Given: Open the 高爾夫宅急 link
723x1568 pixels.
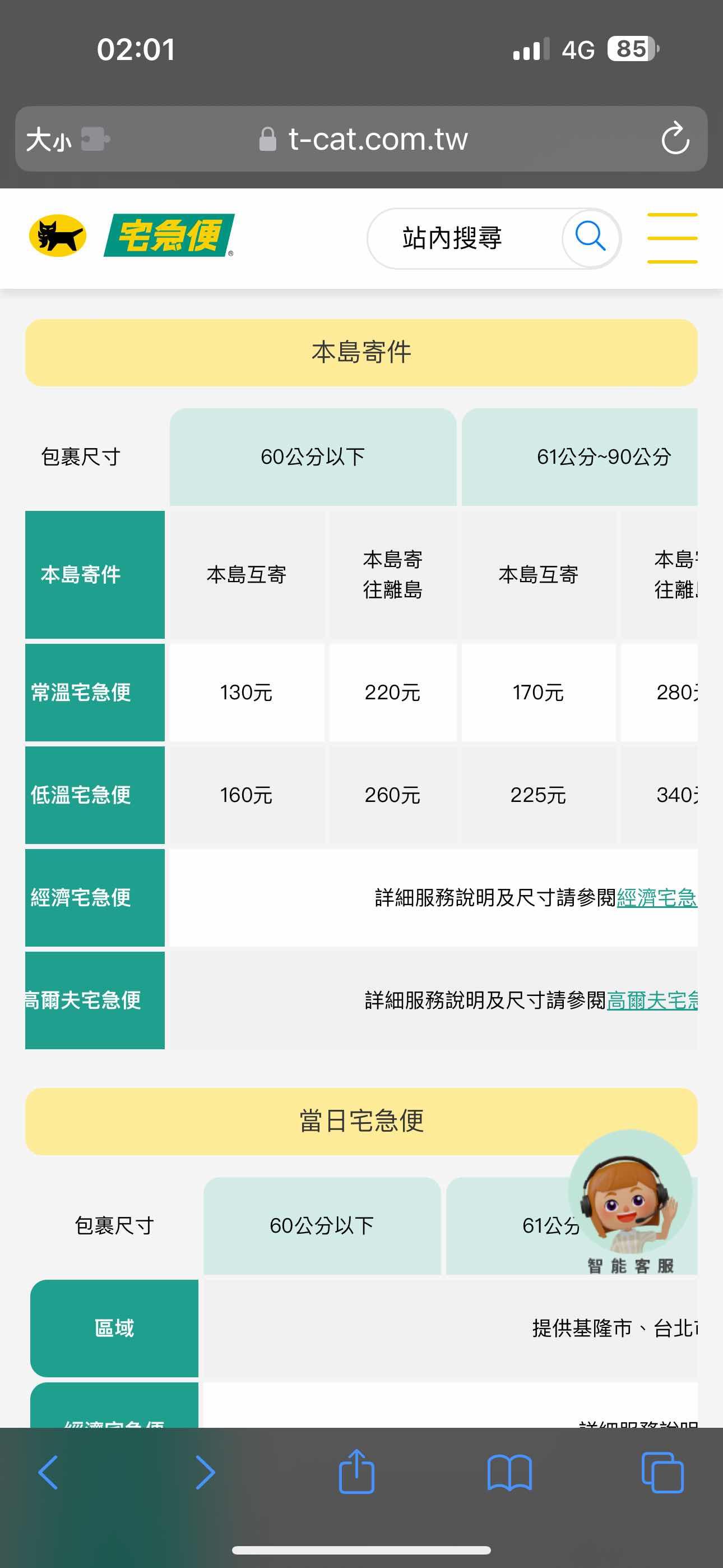Looking at the screenshot, I should [x=652, y=1000].
